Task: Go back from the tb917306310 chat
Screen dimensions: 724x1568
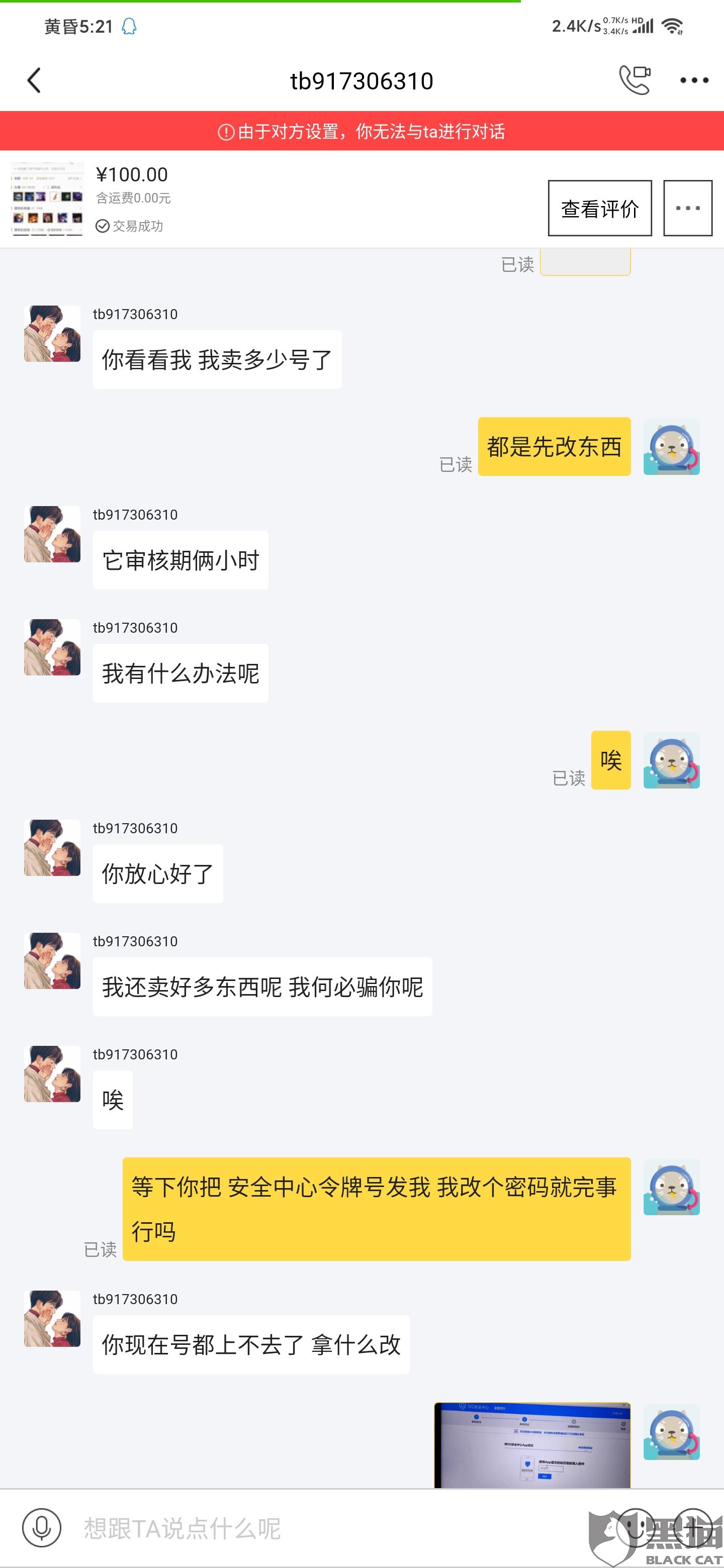Action: click(x=34, y=80)
